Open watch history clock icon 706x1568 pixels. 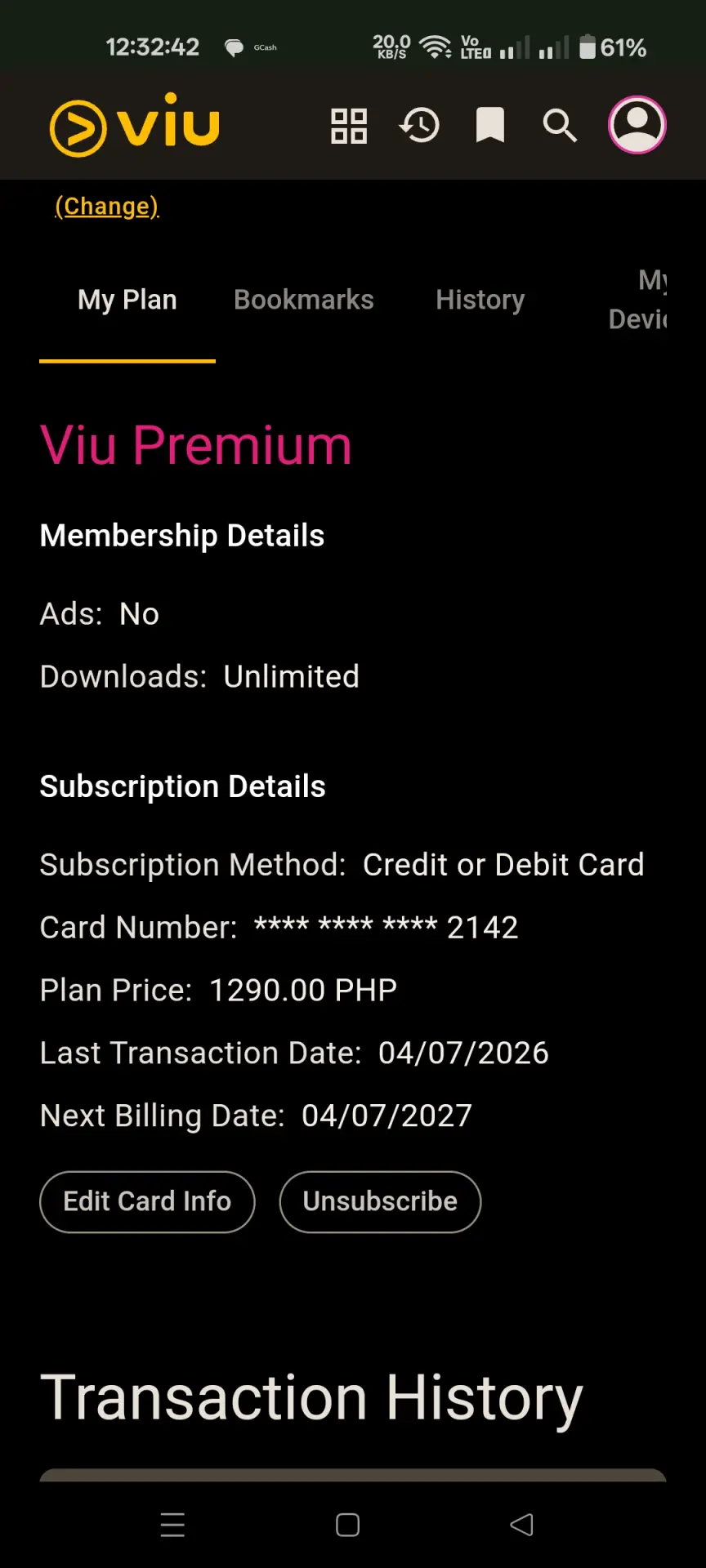(419, 126)
